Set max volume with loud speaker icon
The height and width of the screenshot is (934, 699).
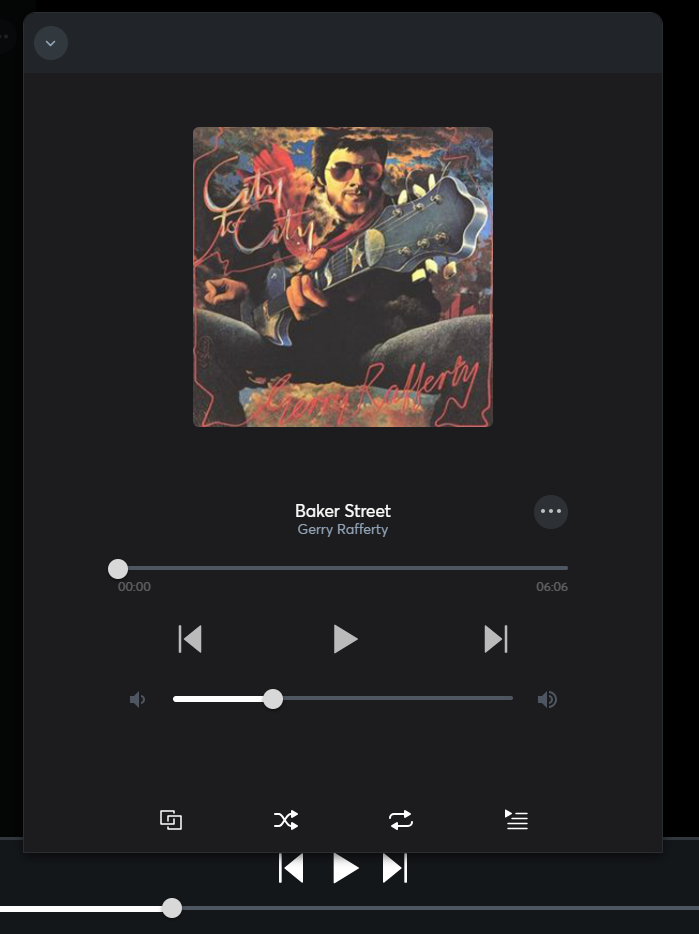pyautogui.click(x=547, y=700)
